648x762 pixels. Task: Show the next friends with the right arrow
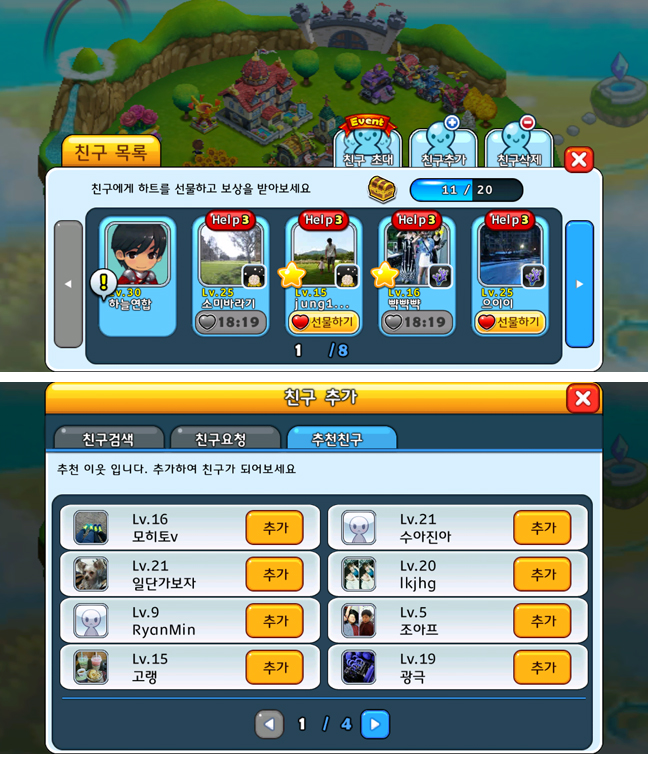[579, 284]
